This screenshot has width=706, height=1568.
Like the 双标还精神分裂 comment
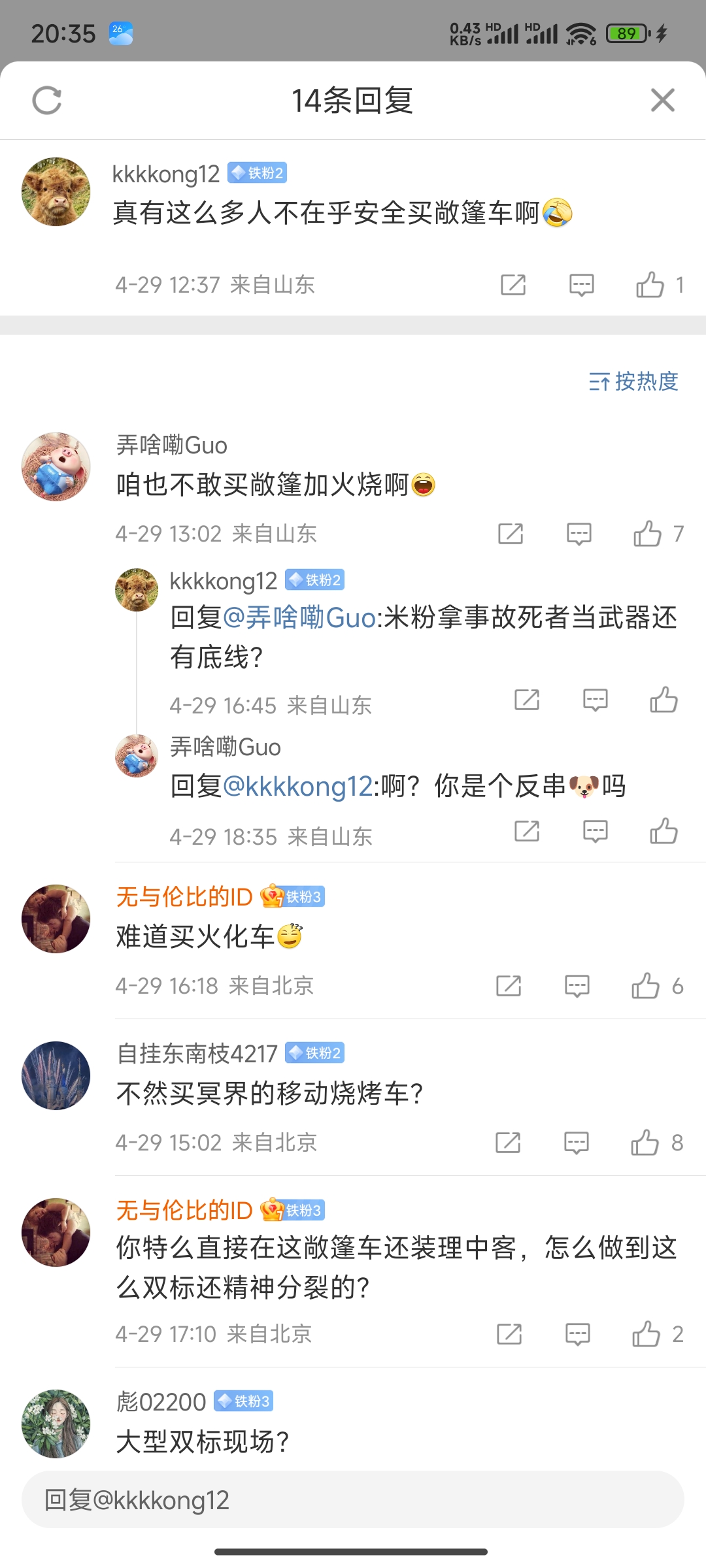click(x=646, y=1334)
